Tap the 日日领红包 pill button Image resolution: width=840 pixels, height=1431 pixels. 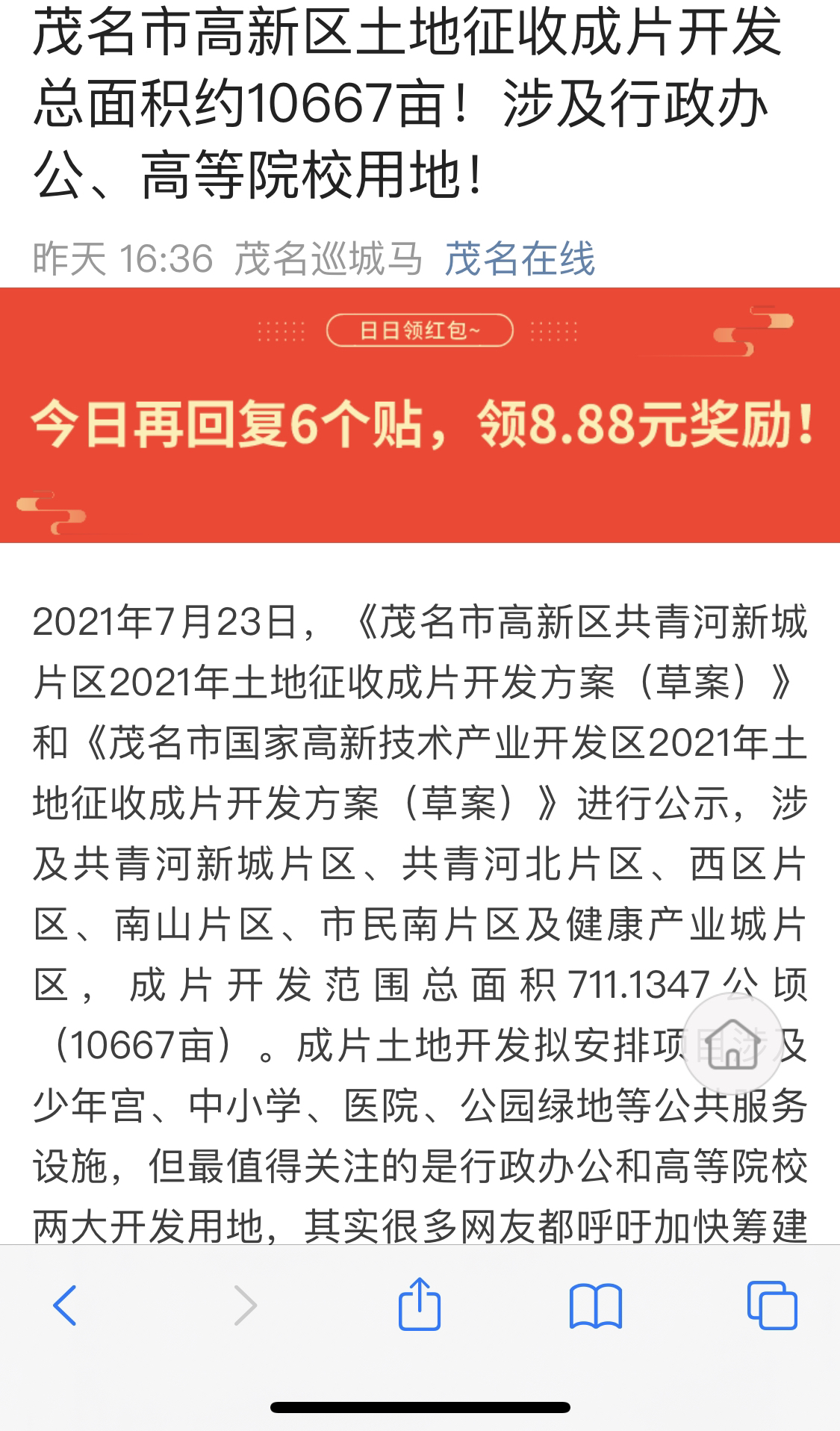(420, 330)
